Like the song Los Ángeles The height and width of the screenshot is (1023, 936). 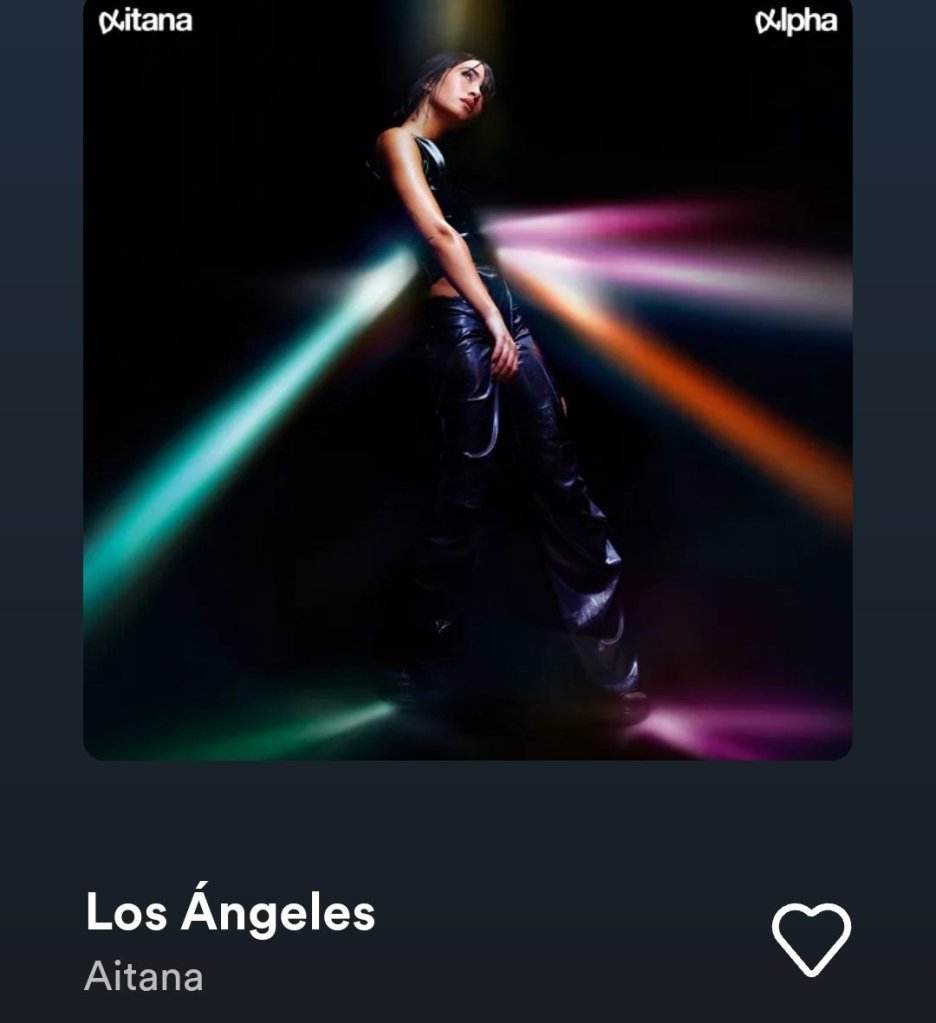[x=811, y=938]
